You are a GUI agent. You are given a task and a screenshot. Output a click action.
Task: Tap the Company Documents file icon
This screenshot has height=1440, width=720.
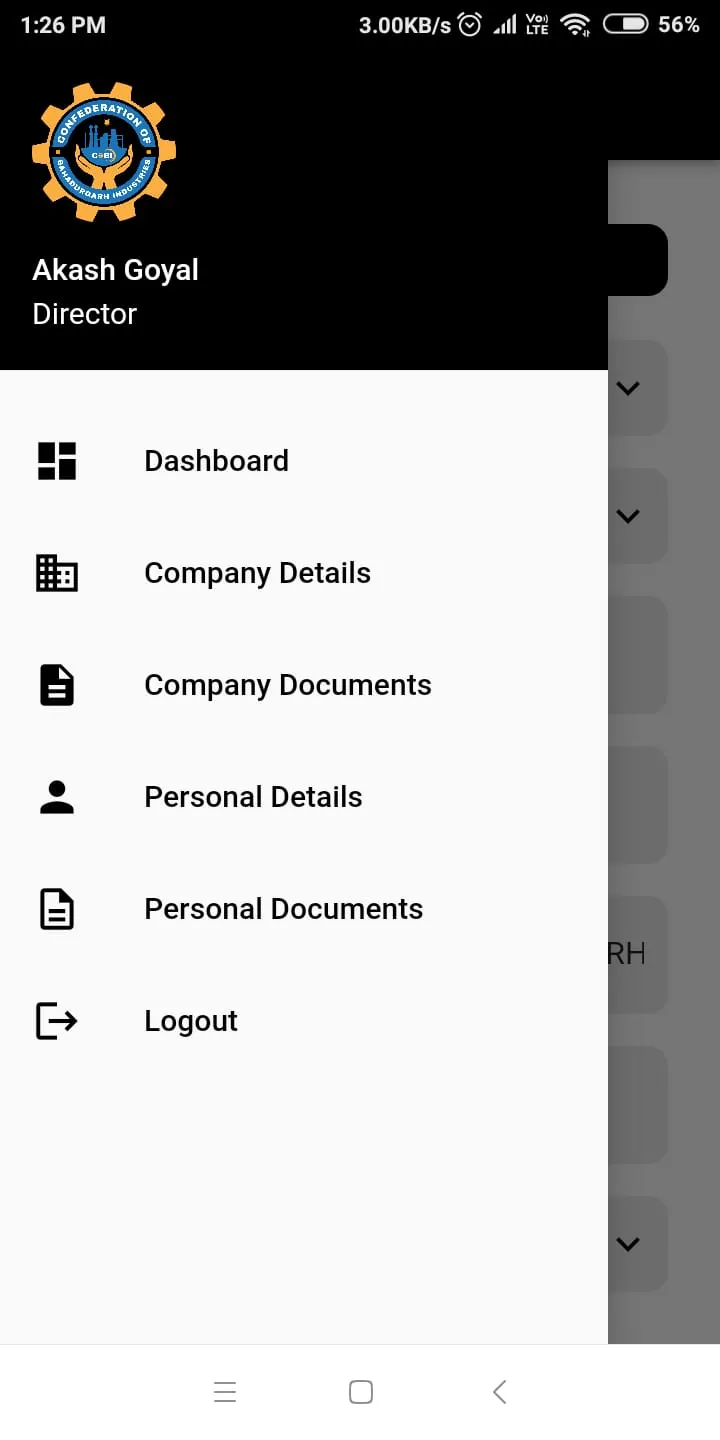(56, 684)
